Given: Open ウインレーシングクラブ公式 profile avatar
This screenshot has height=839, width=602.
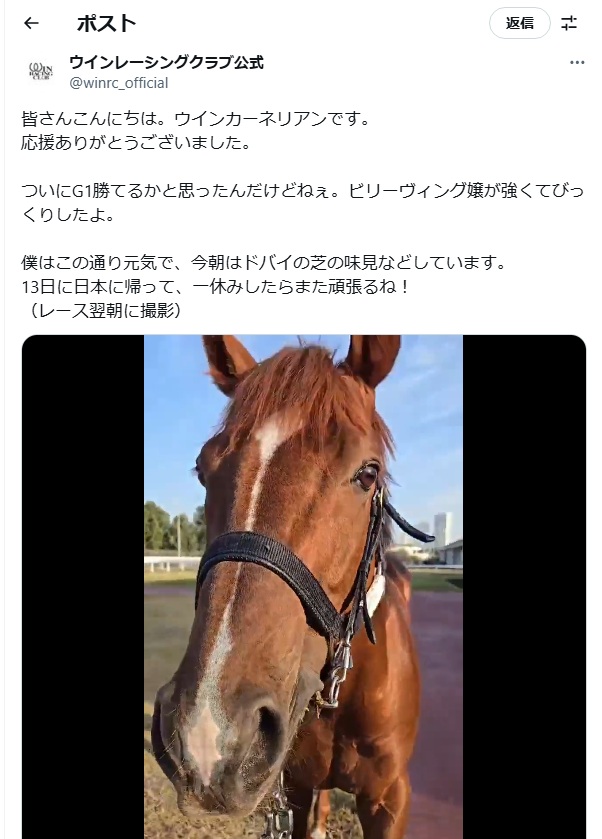Looking at the screenshot, I should 41,72.
